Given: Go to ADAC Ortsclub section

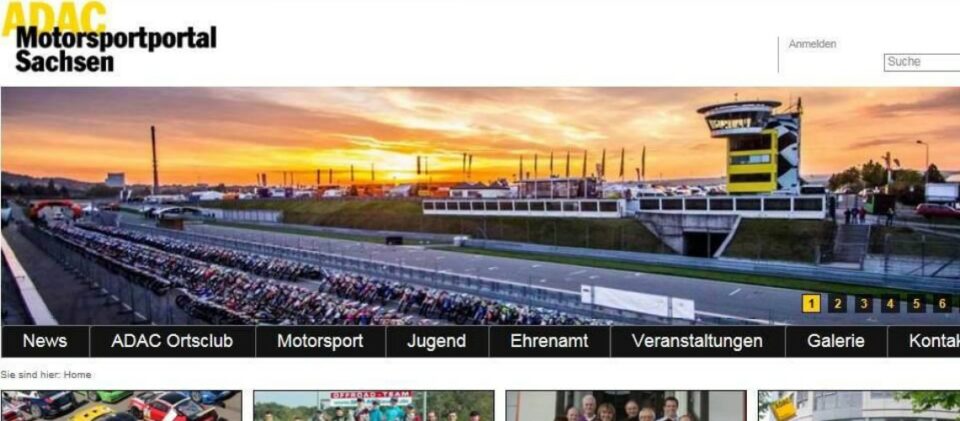Looking at the screenshot, I should pyautogui.click(x=172, y=341).
